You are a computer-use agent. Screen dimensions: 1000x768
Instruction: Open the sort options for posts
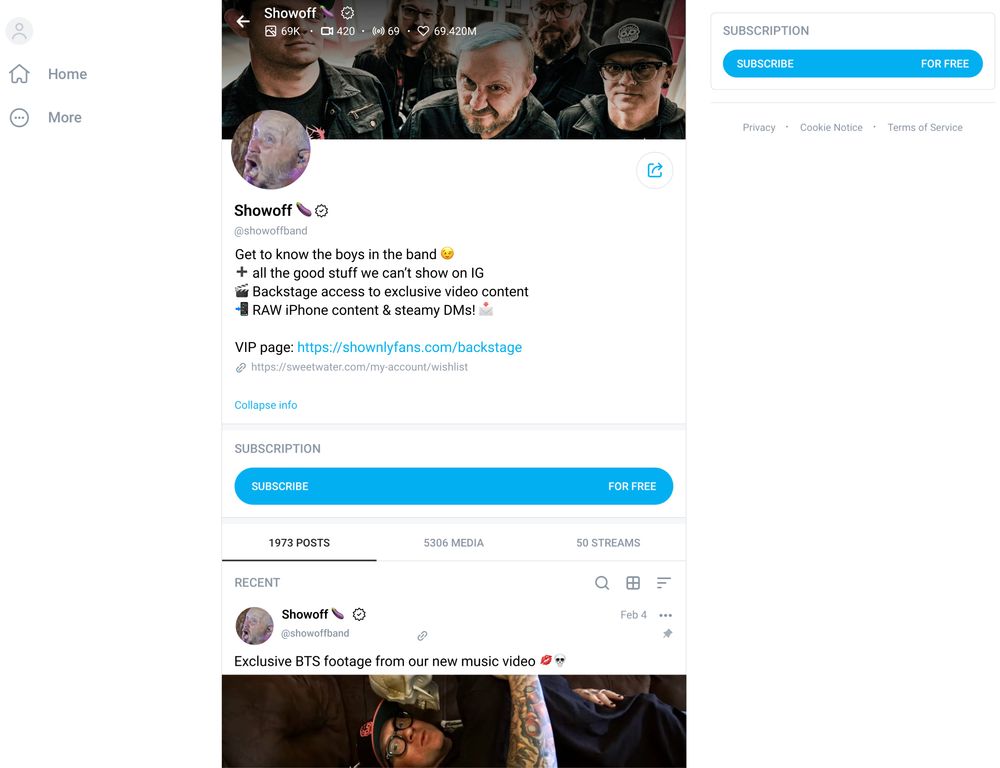663,583
